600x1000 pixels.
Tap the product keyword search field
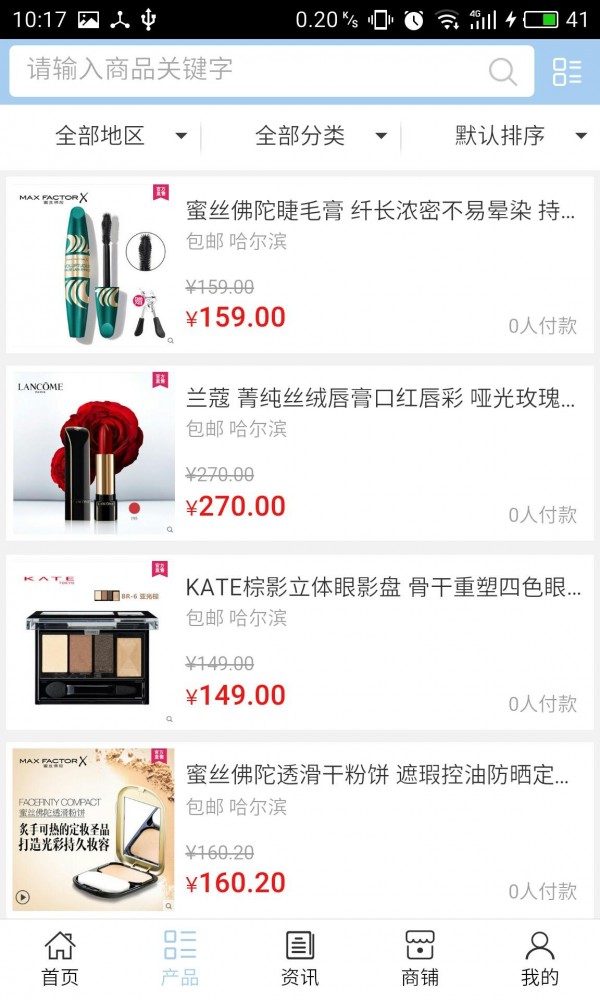tap(250, 70)
